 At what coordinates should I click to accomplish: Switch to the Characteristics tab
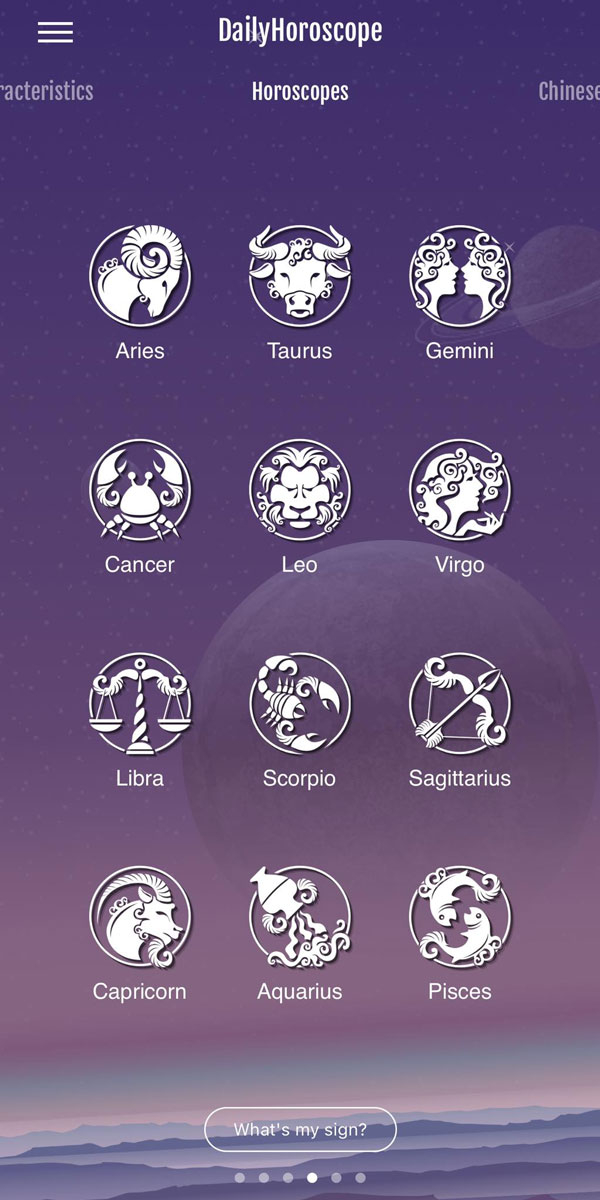pyautogui.click(x=47, y=91)
